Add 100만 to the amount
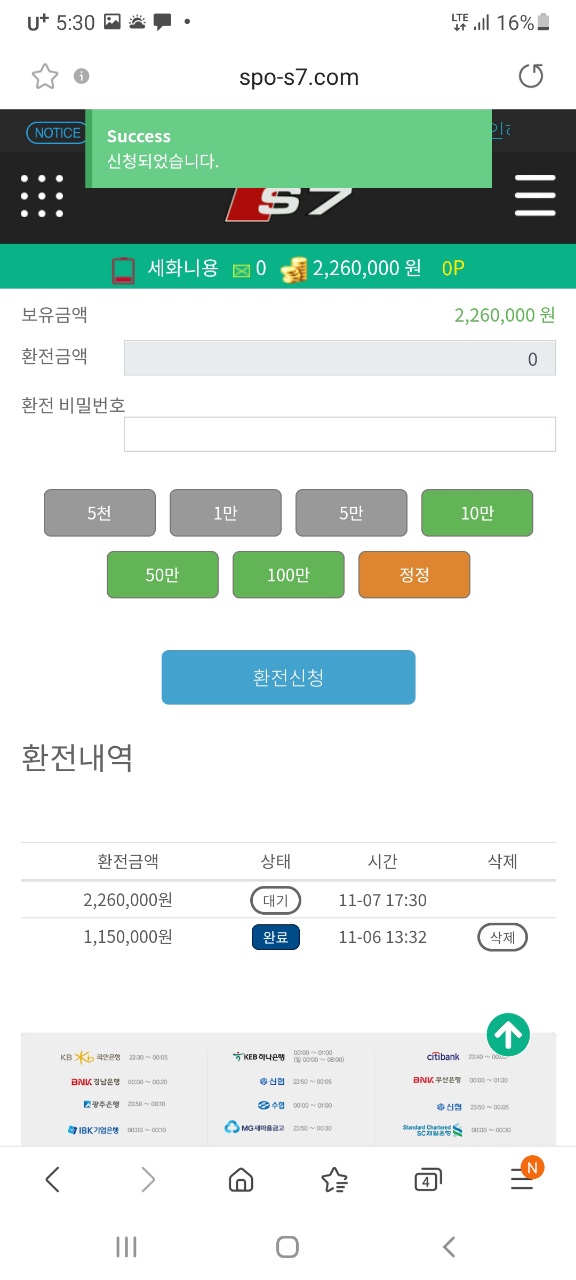Image resolution: width=576 pixels, height=1280 pixels. 288,575
